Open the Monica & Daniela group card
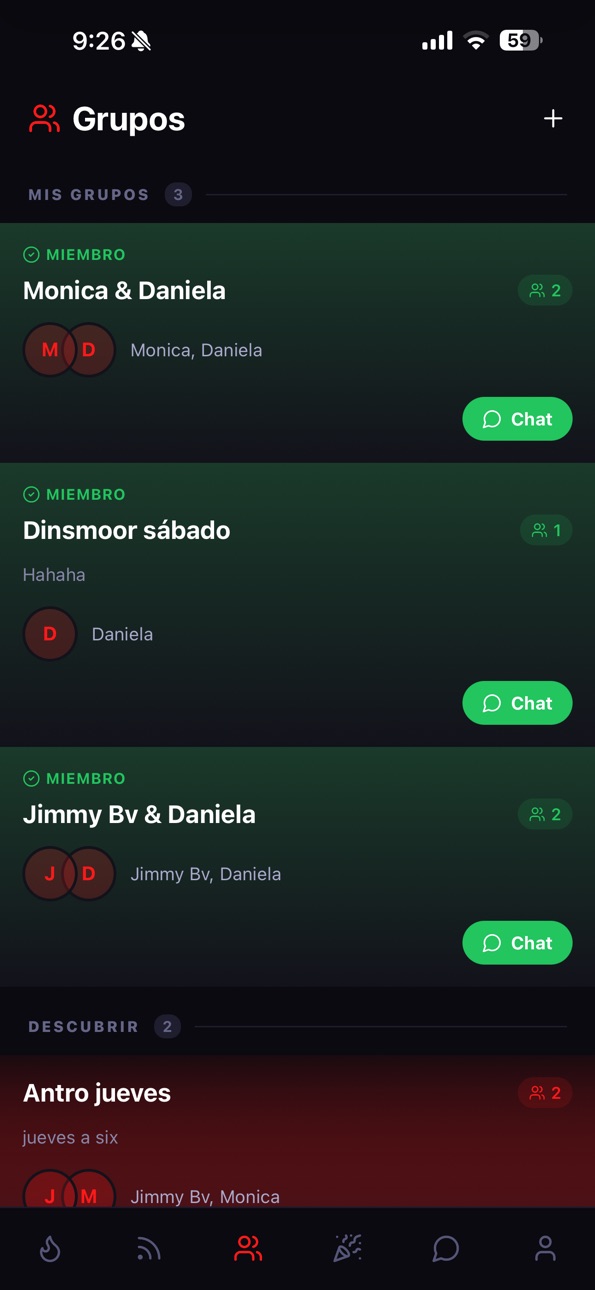This screenshot has height=1290, width=595. 297,342
